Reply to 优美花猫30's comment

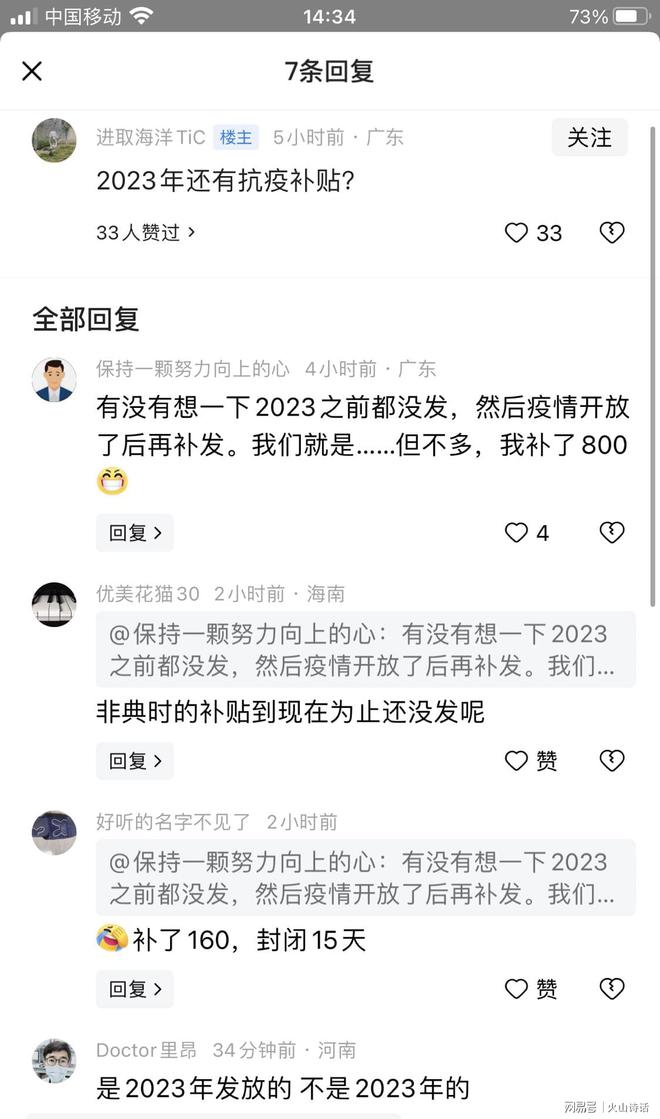[x=134, y=761]
